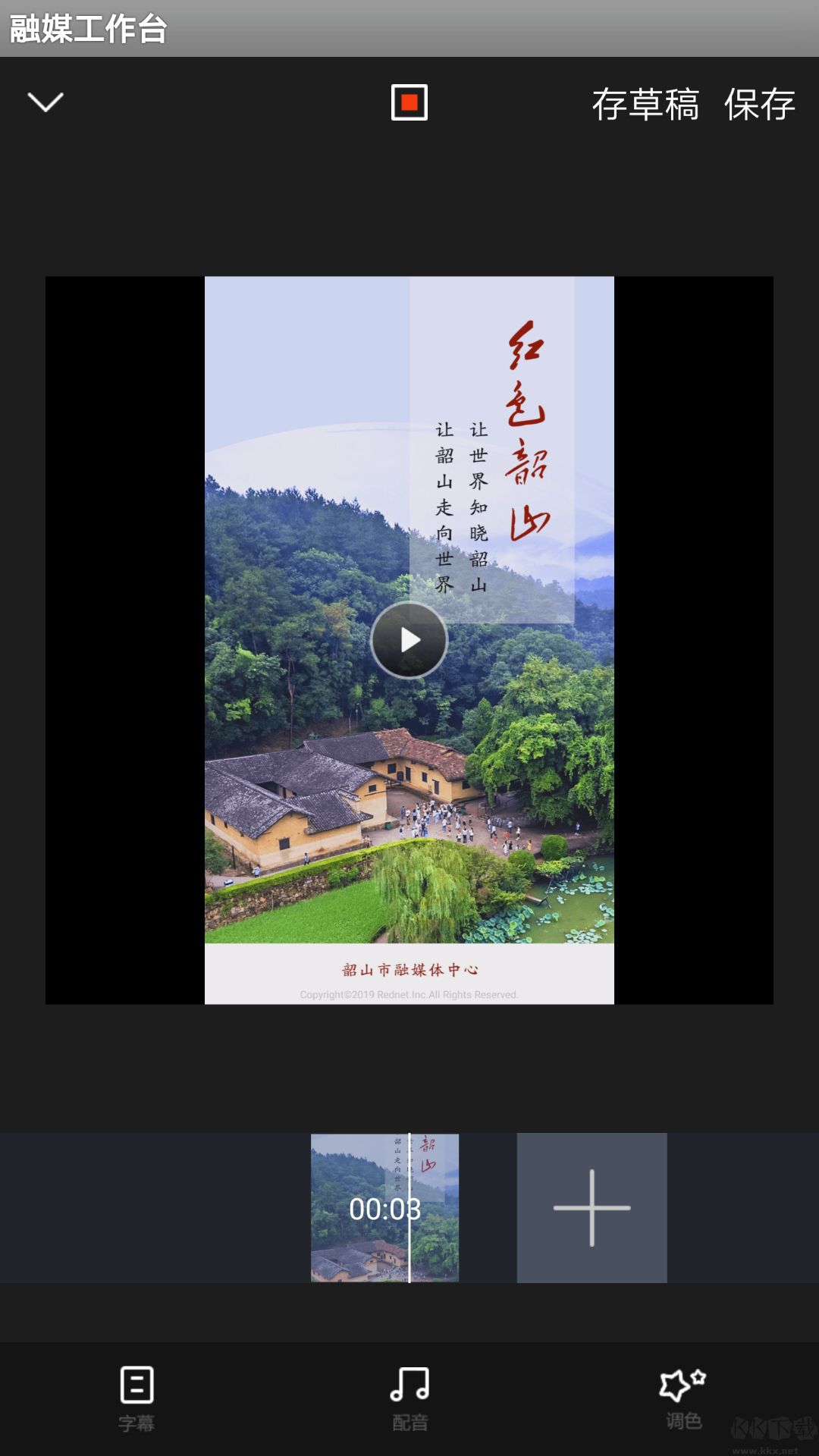Tap the video preview area
This screenshot has width=819, height=1456.
[x=409, y=641]
